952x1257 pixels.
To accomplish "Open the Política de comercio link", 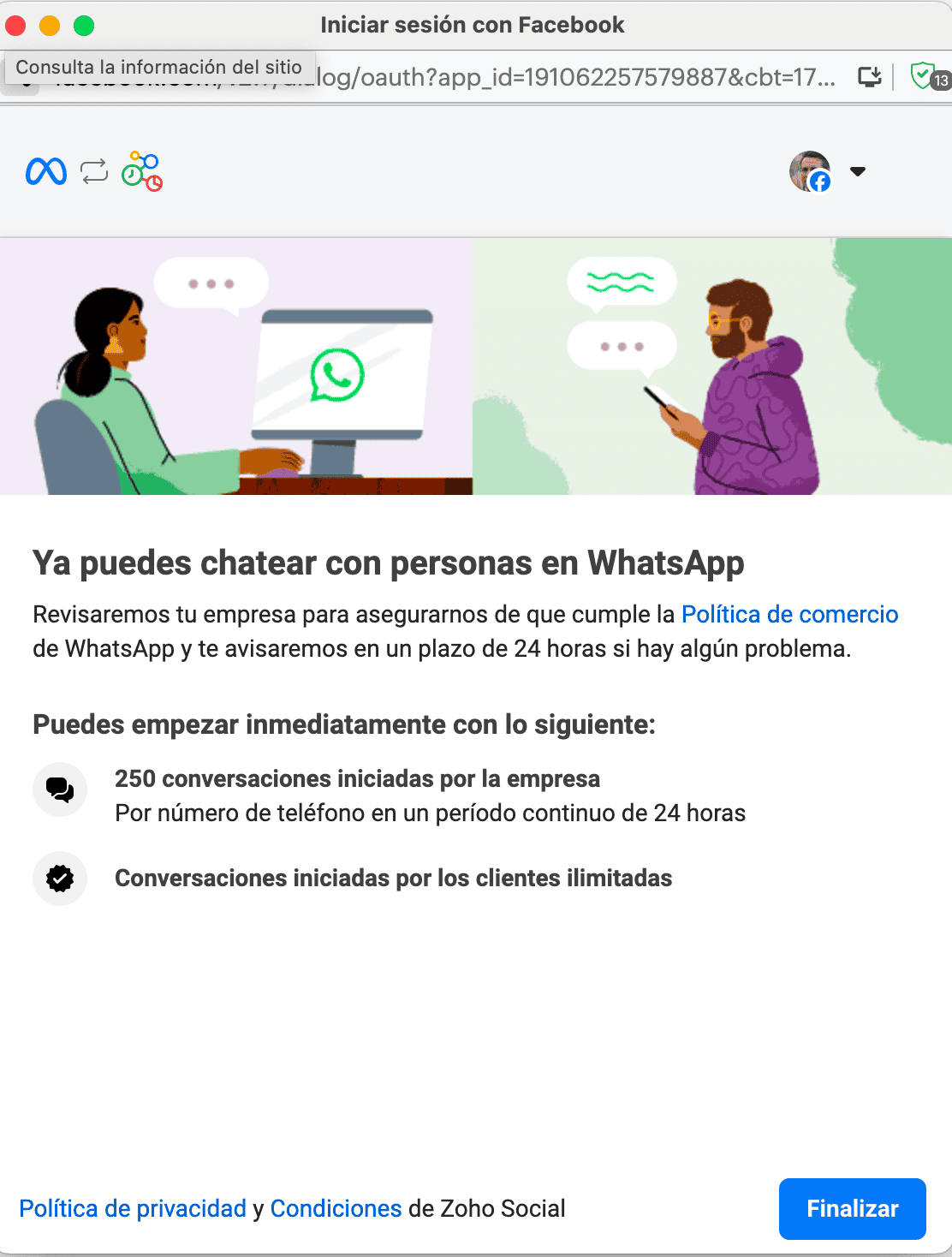I will click(789, 614).
